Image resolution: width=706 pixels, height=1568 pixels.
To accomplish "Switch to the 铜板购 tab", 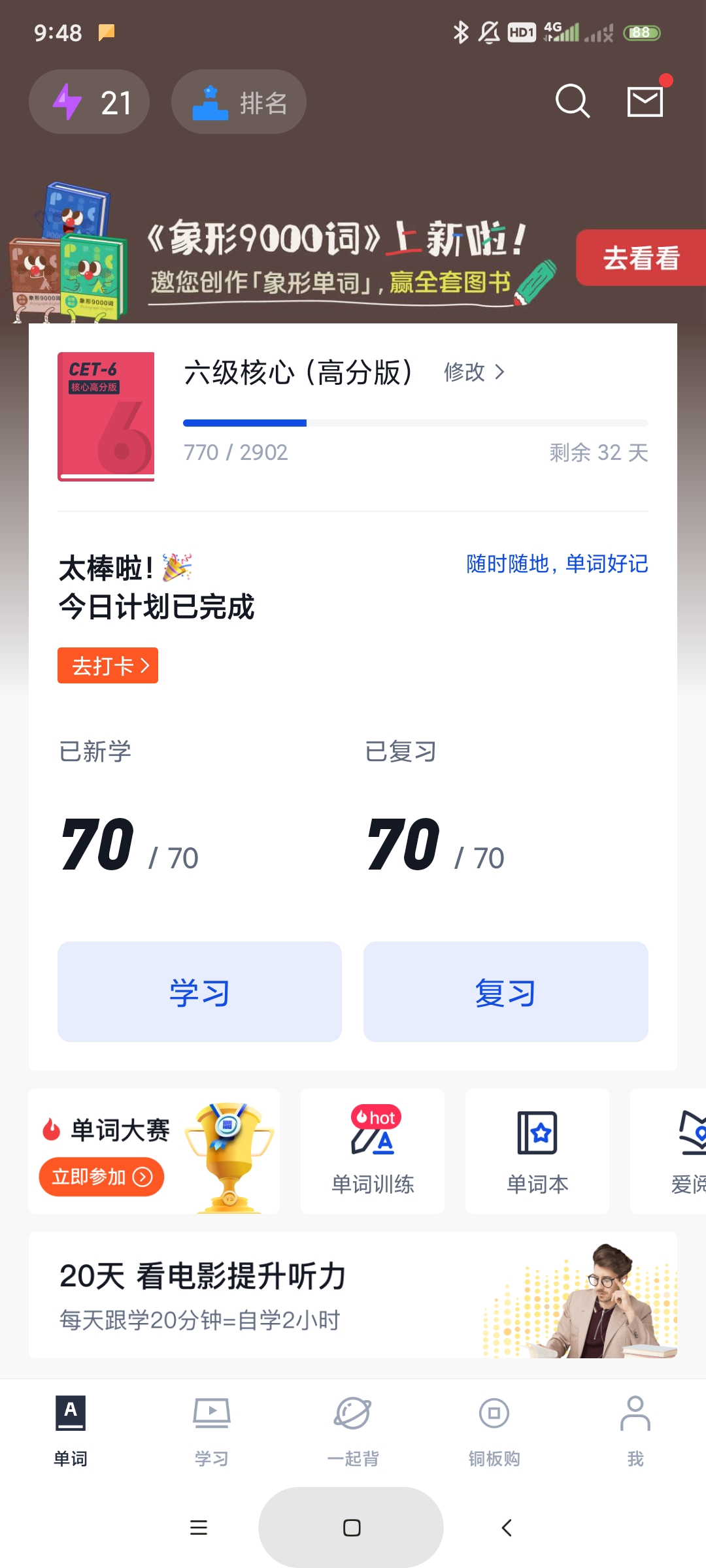I will 494,1431.
